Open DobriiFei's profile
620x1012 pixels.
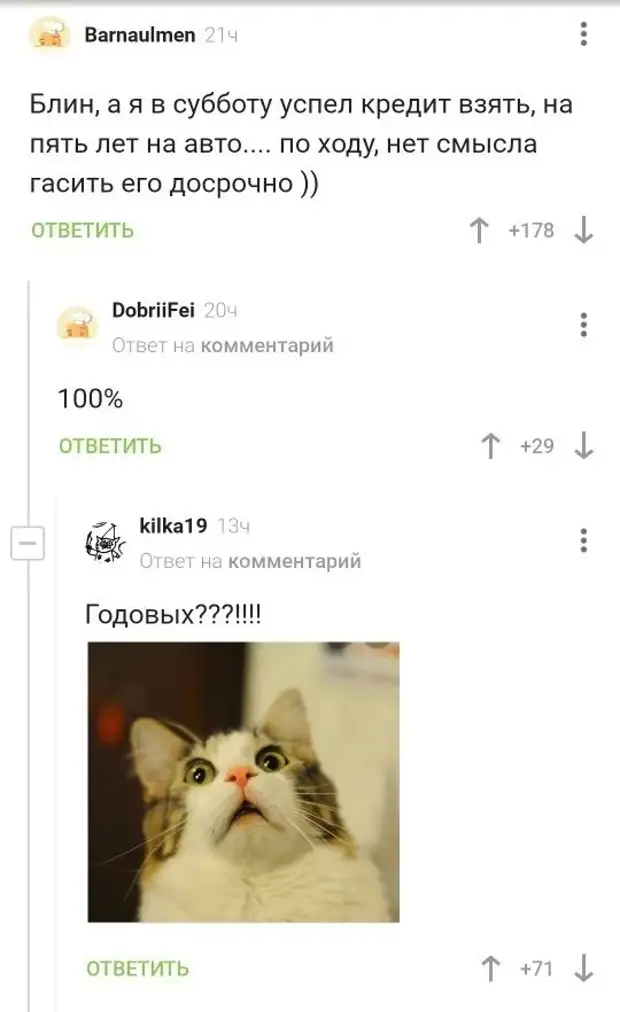coord(153,311)
